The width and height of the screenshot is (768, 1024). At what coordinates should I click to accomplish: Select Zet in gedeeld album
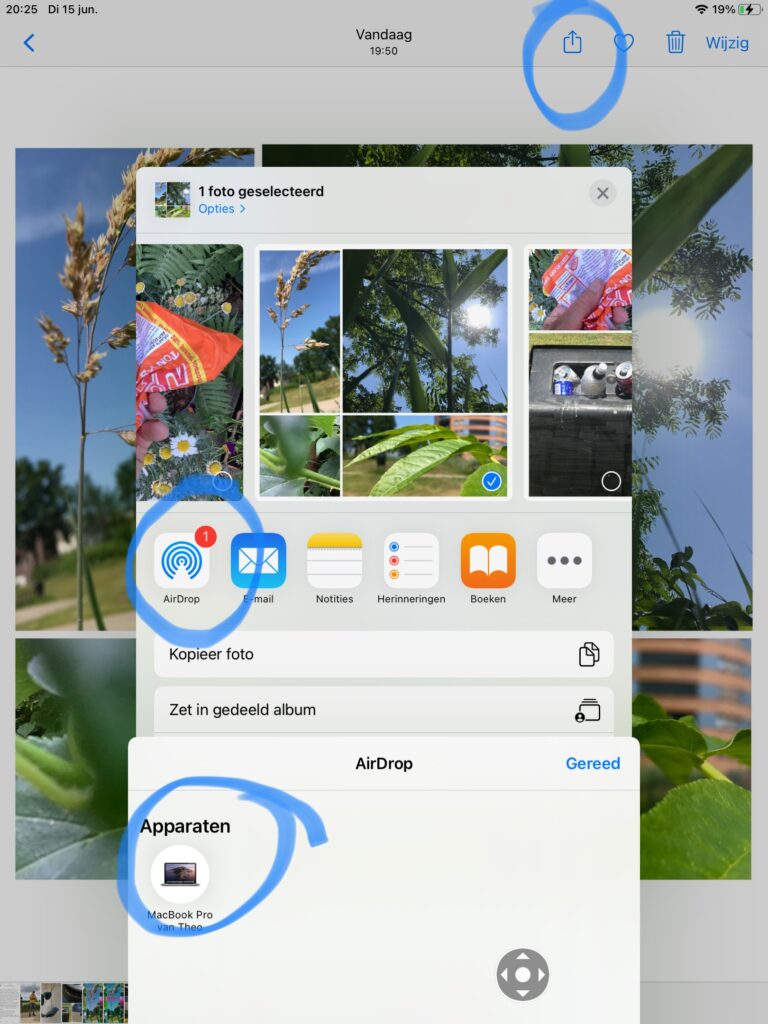pyautogui.click(x=383, y=710)
